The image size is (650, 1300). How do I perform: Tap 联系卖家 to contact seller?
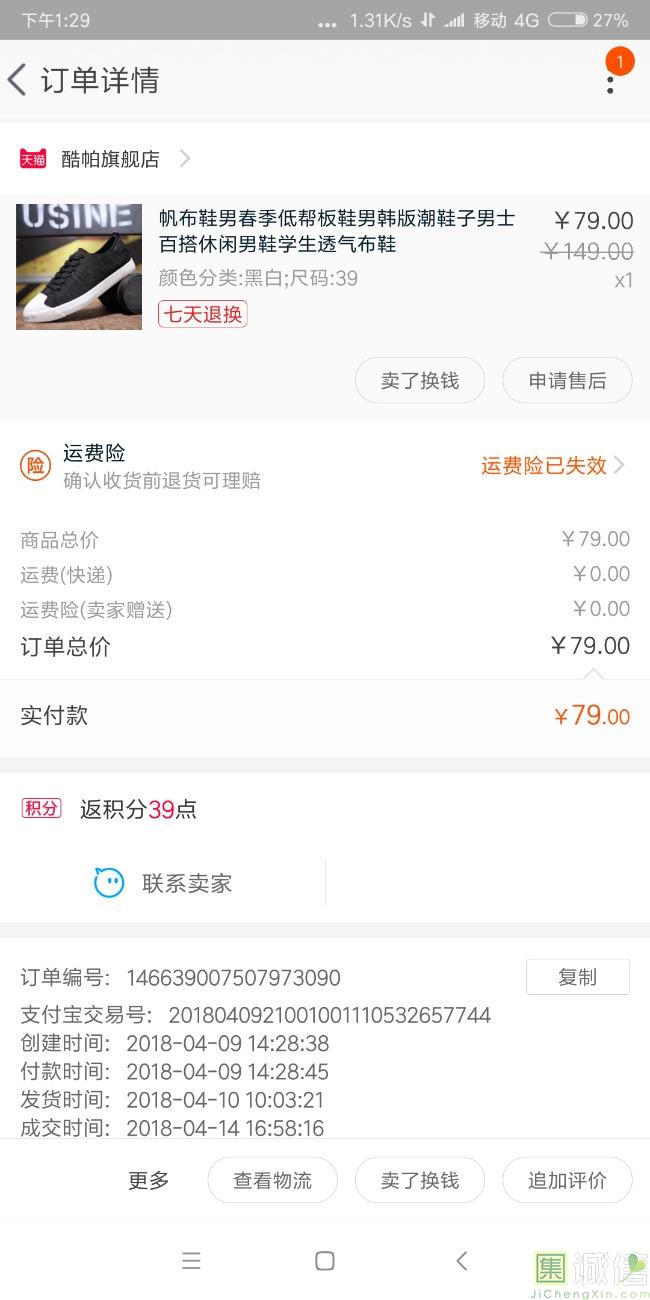[163, 883]
